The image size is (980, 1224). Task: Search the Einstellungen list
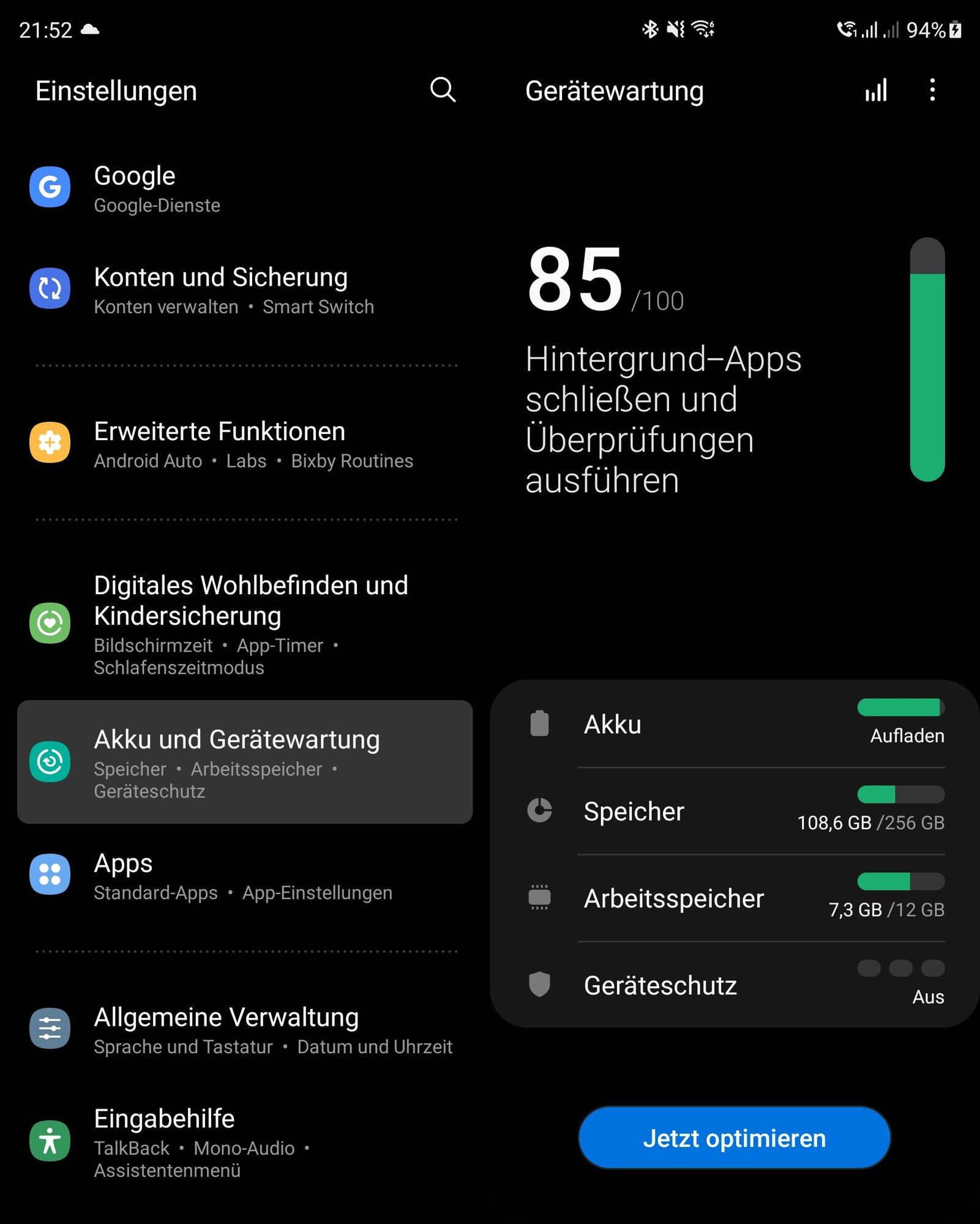click(x=443, y=91)
